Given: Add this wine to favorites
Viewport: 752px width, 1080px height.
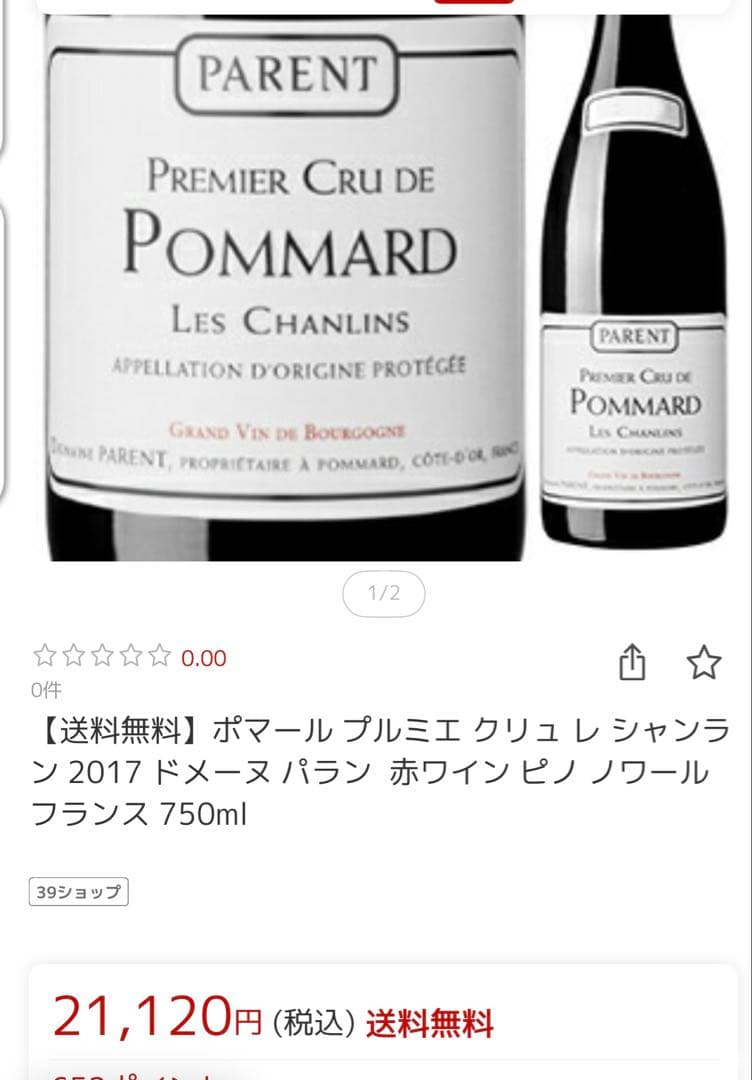Looking at the screenshot, I should click(x=704, y=662).
